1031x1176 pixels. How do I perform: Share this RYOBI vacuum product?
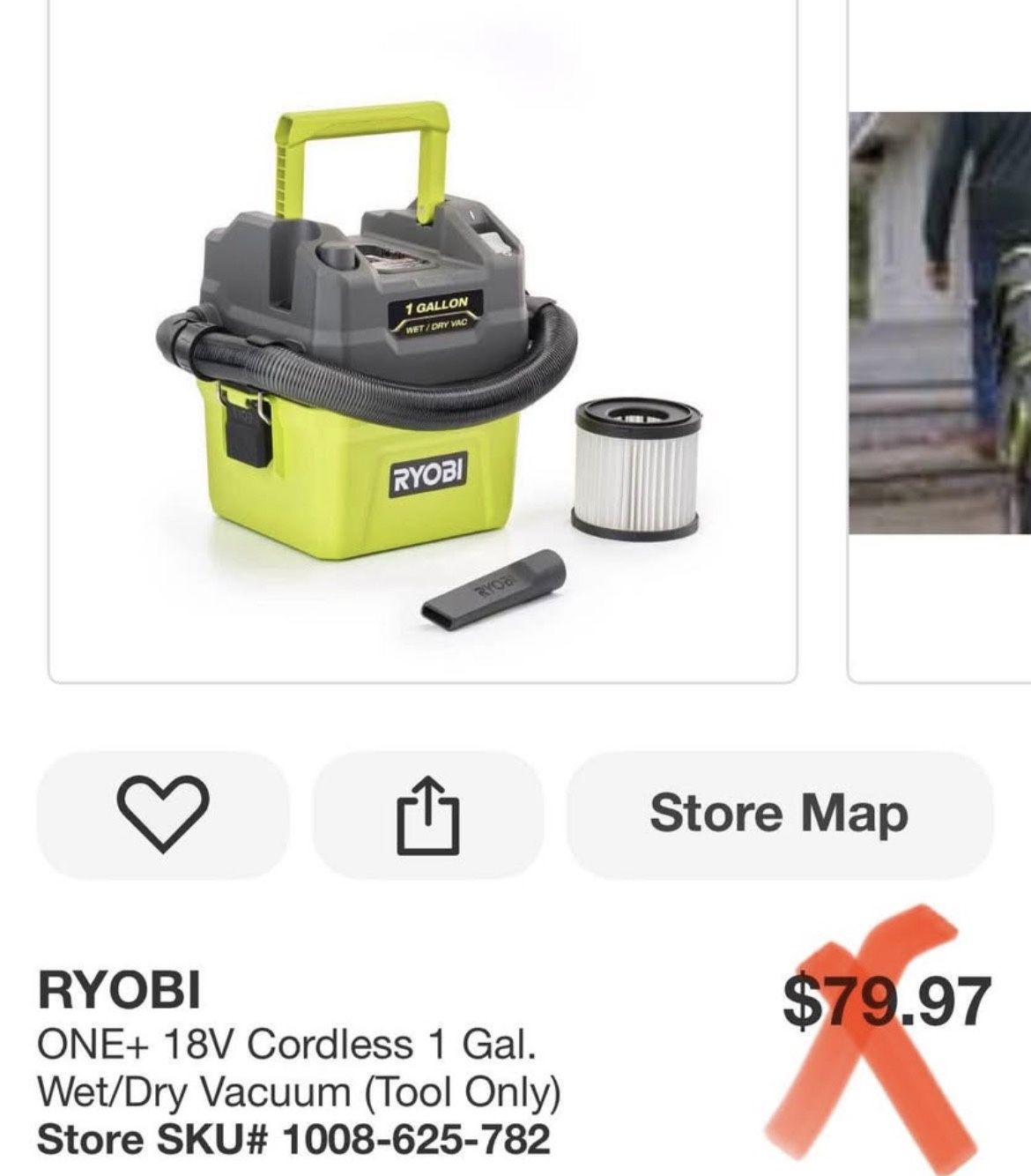click(x=428, y=814)
